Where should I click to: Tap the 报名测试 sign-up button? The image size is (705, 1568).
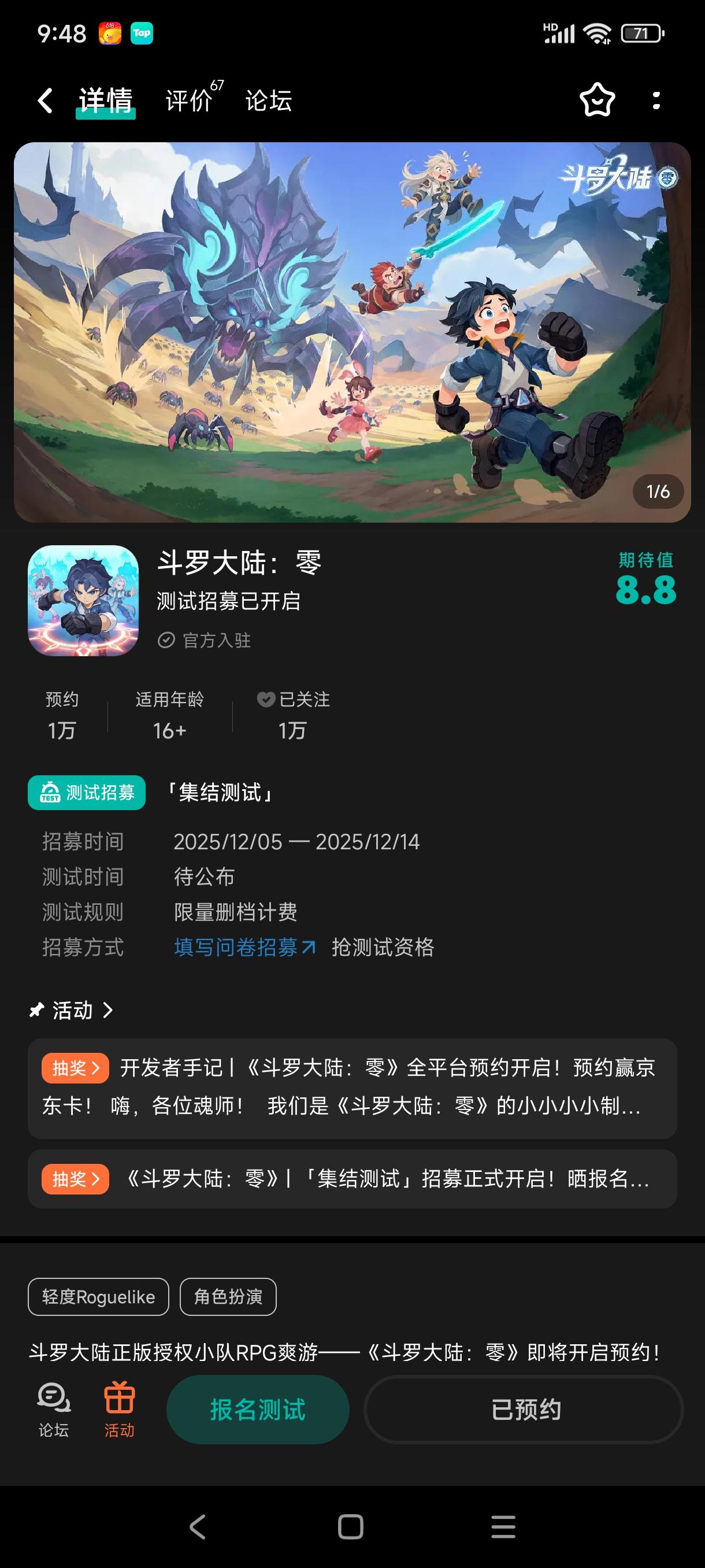(258, 1409)
